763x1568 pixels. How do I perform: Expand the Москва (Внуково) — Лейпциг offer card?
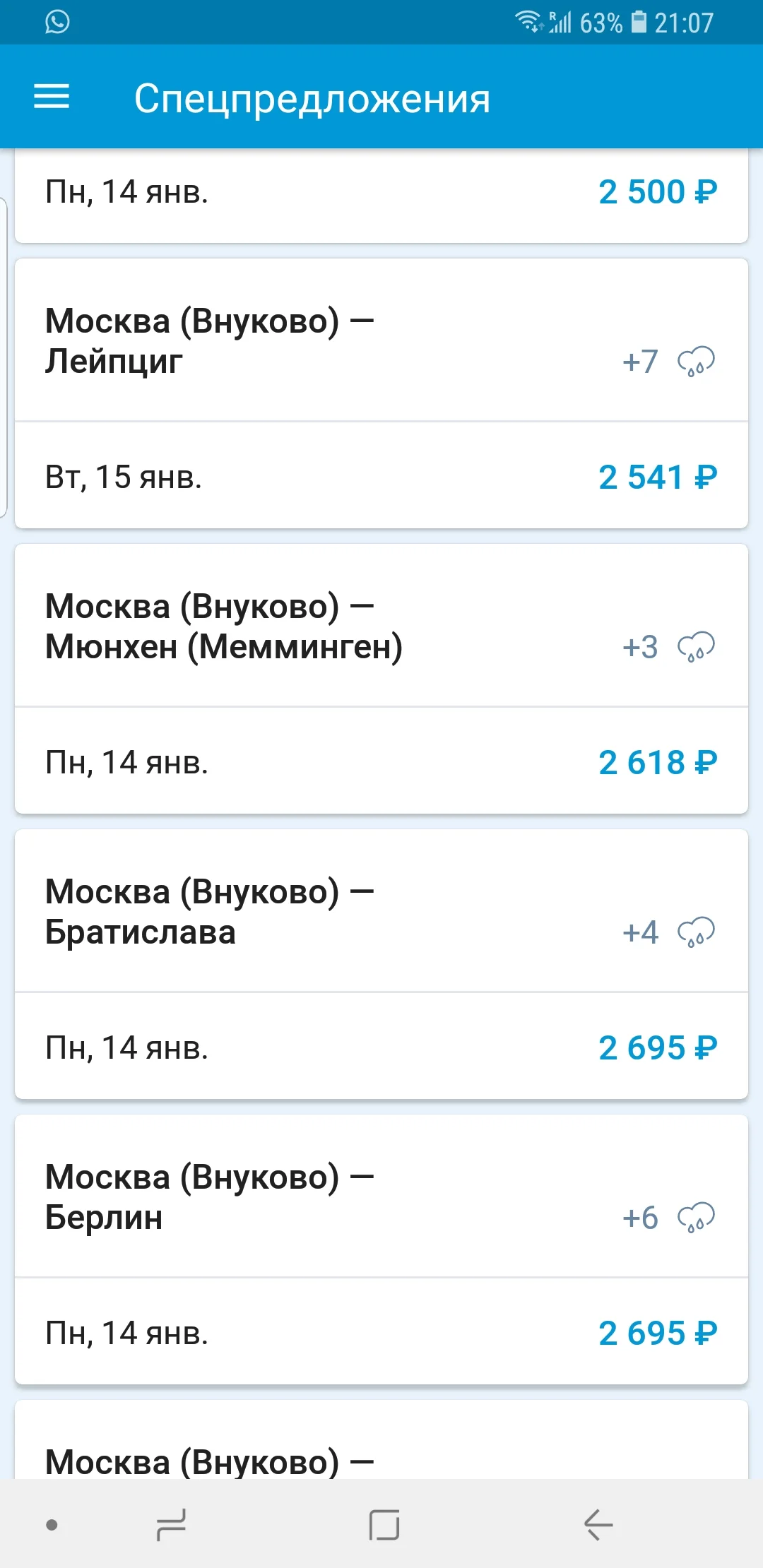coord(283,343)
